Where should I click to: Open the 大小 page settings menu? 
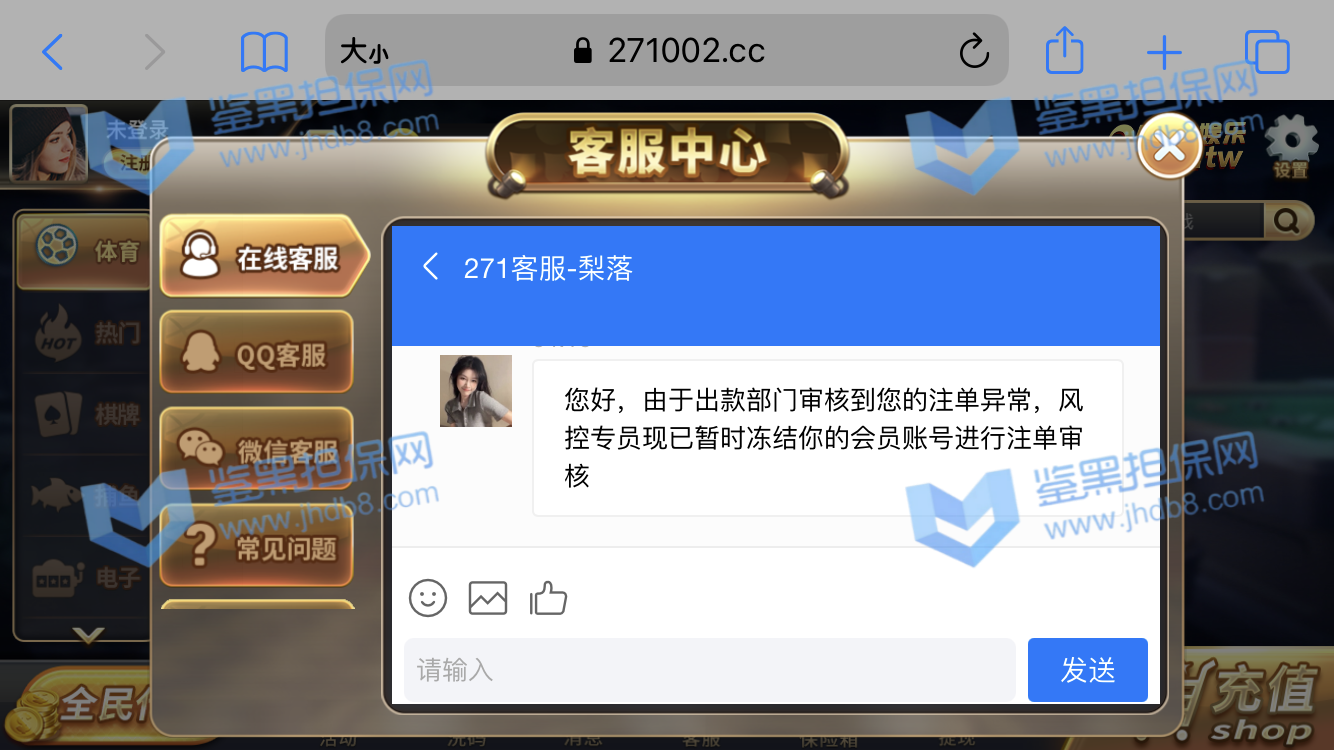point(364,52)
